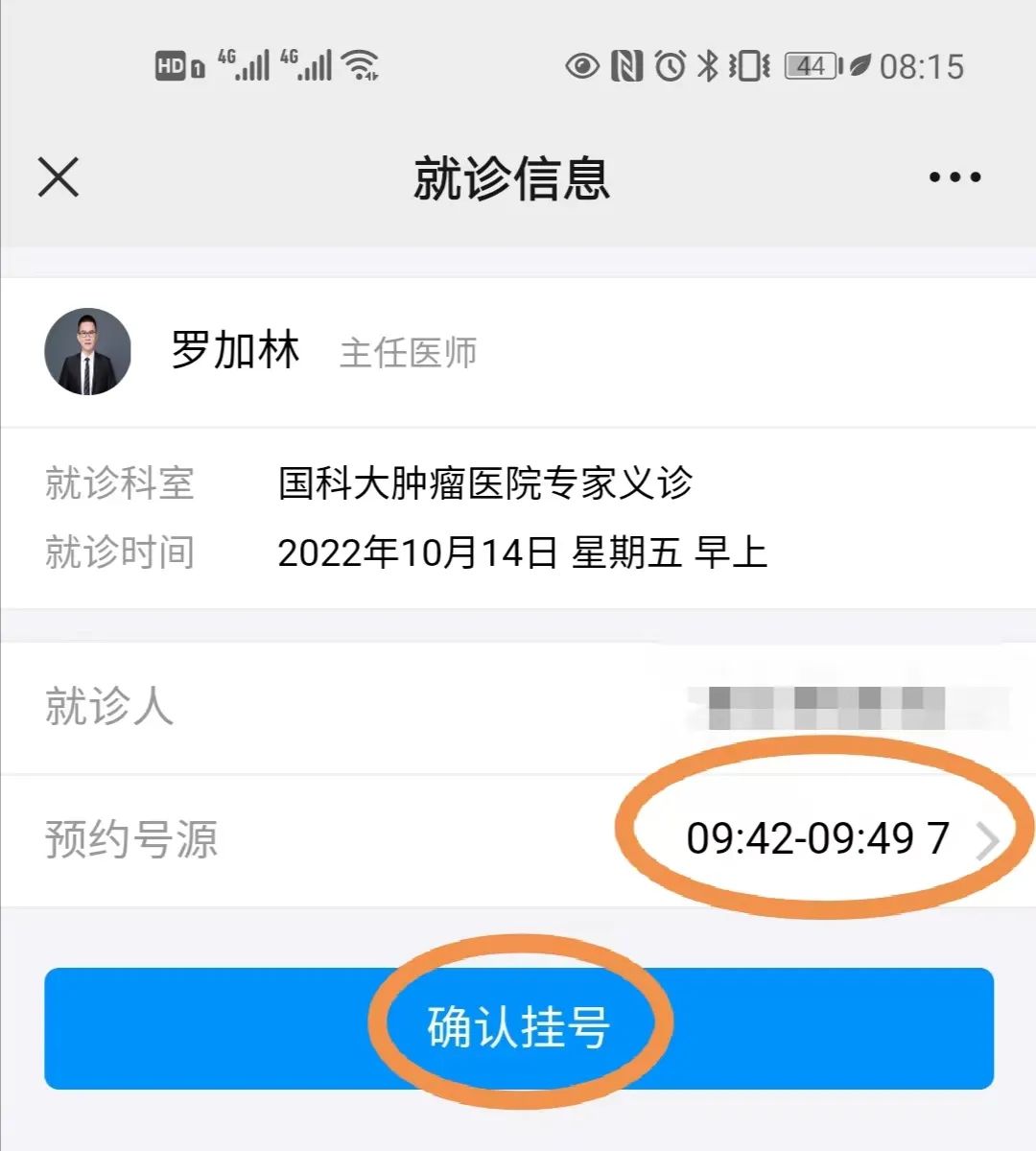Close the 就诊信息 page
The width and height of the screenshot is (1036, 1151).
pos(59,177)
